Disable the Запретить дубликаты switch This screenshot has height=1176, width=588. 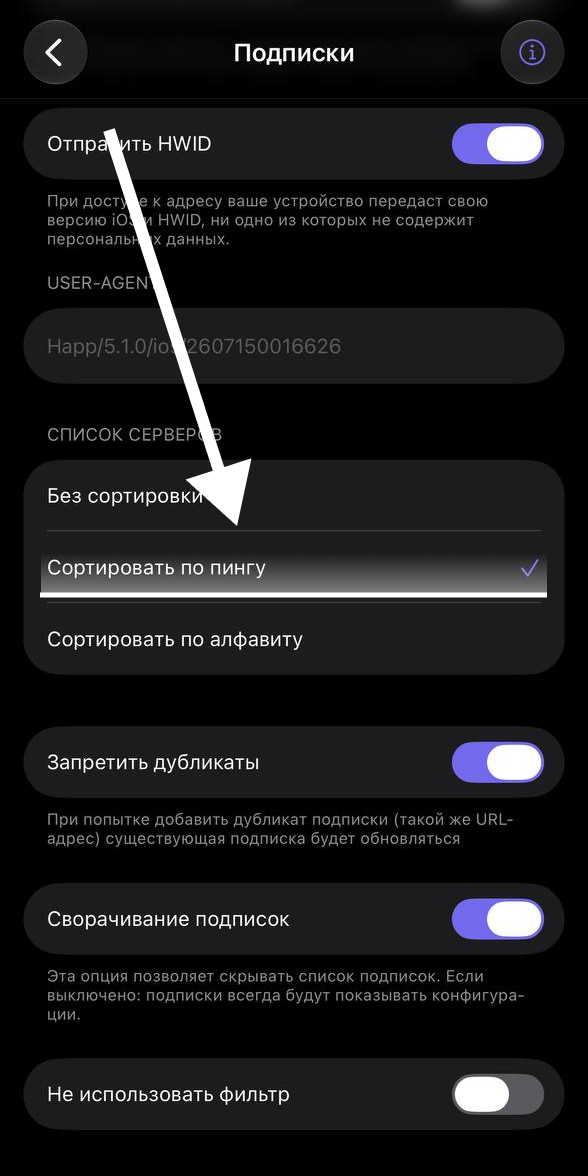click(x=497, y=763)
